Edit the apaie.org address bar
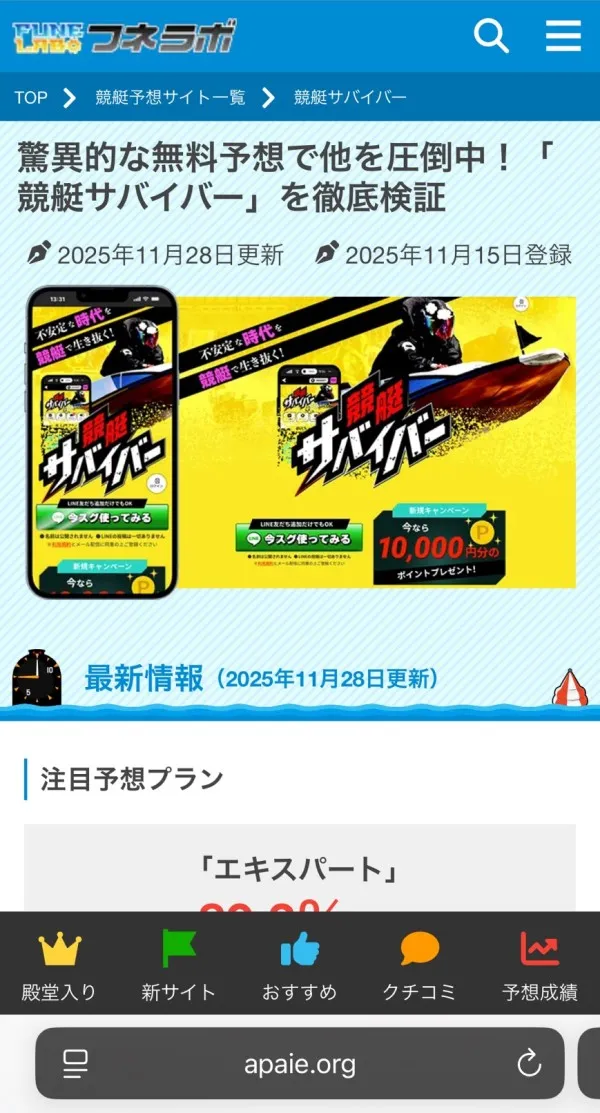The height and width of the screenshot is (1113, 600). pos(300,1064)
